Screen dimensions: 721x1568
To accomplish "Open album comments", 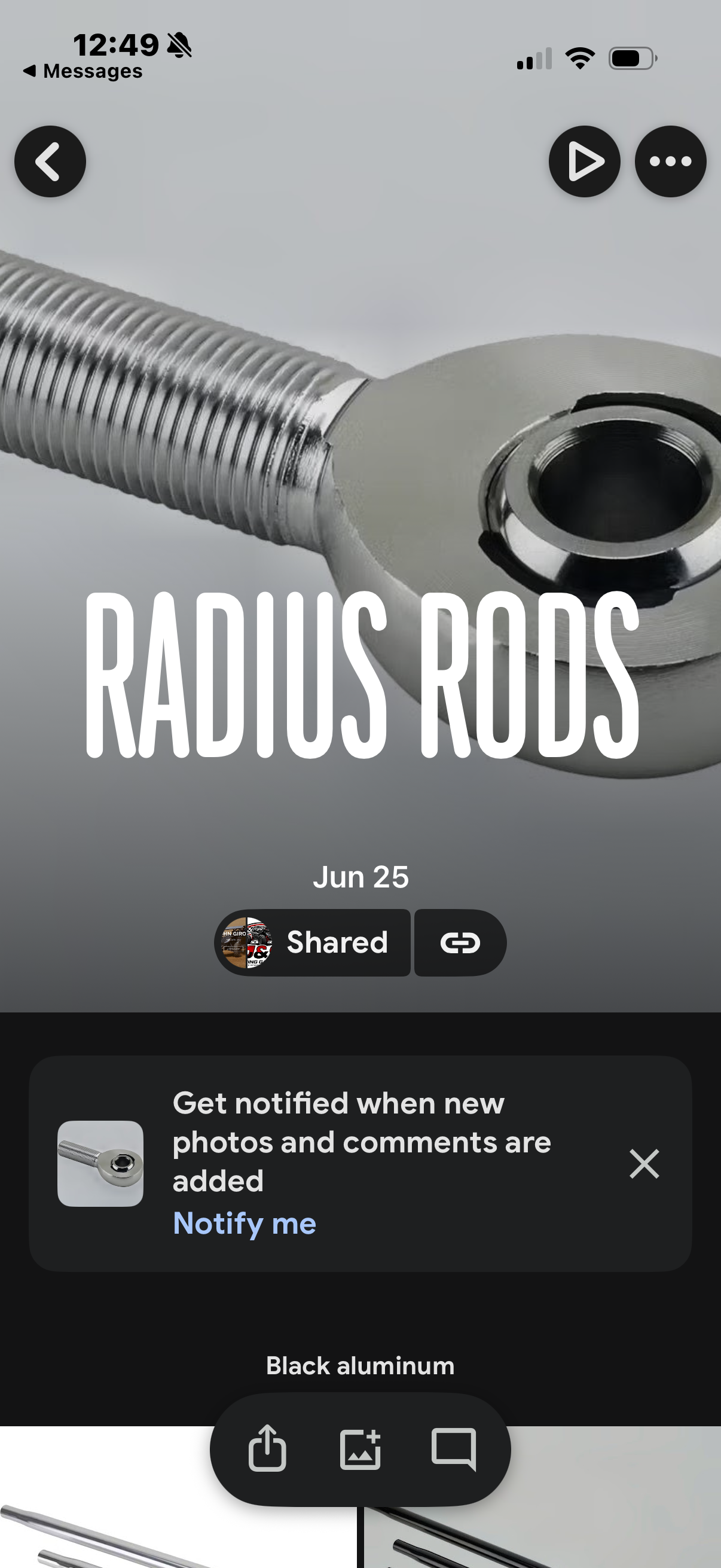I will [x=454, y=1450].
